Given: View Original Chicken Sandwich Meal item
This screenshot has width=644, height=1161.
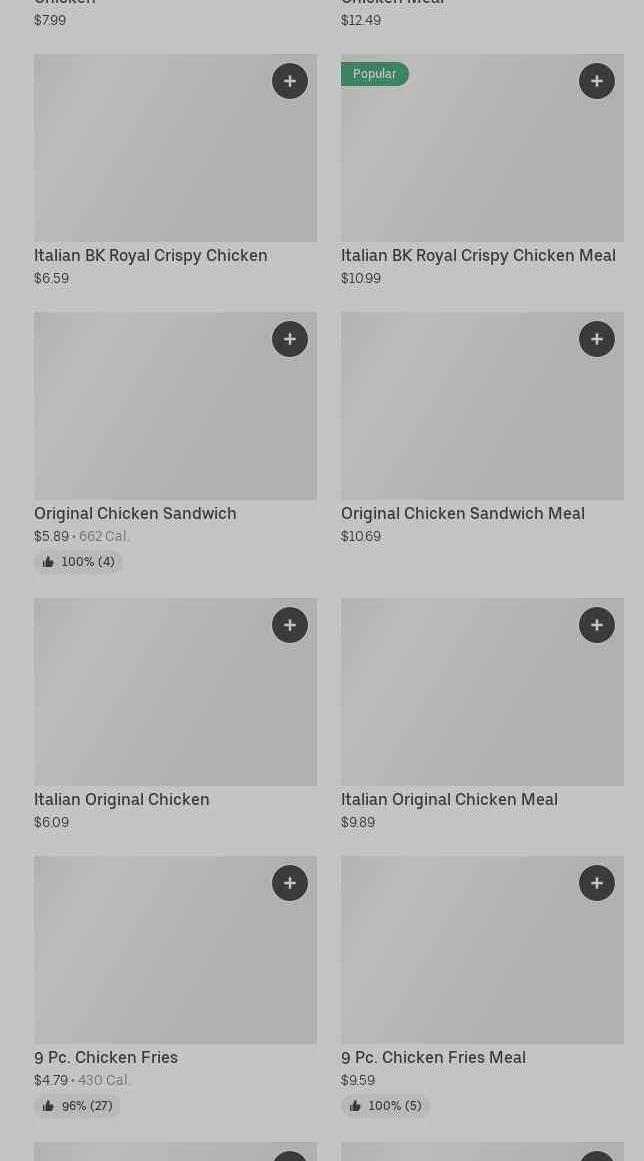Looking at the screenshot, I should click(x=462, y=513).
